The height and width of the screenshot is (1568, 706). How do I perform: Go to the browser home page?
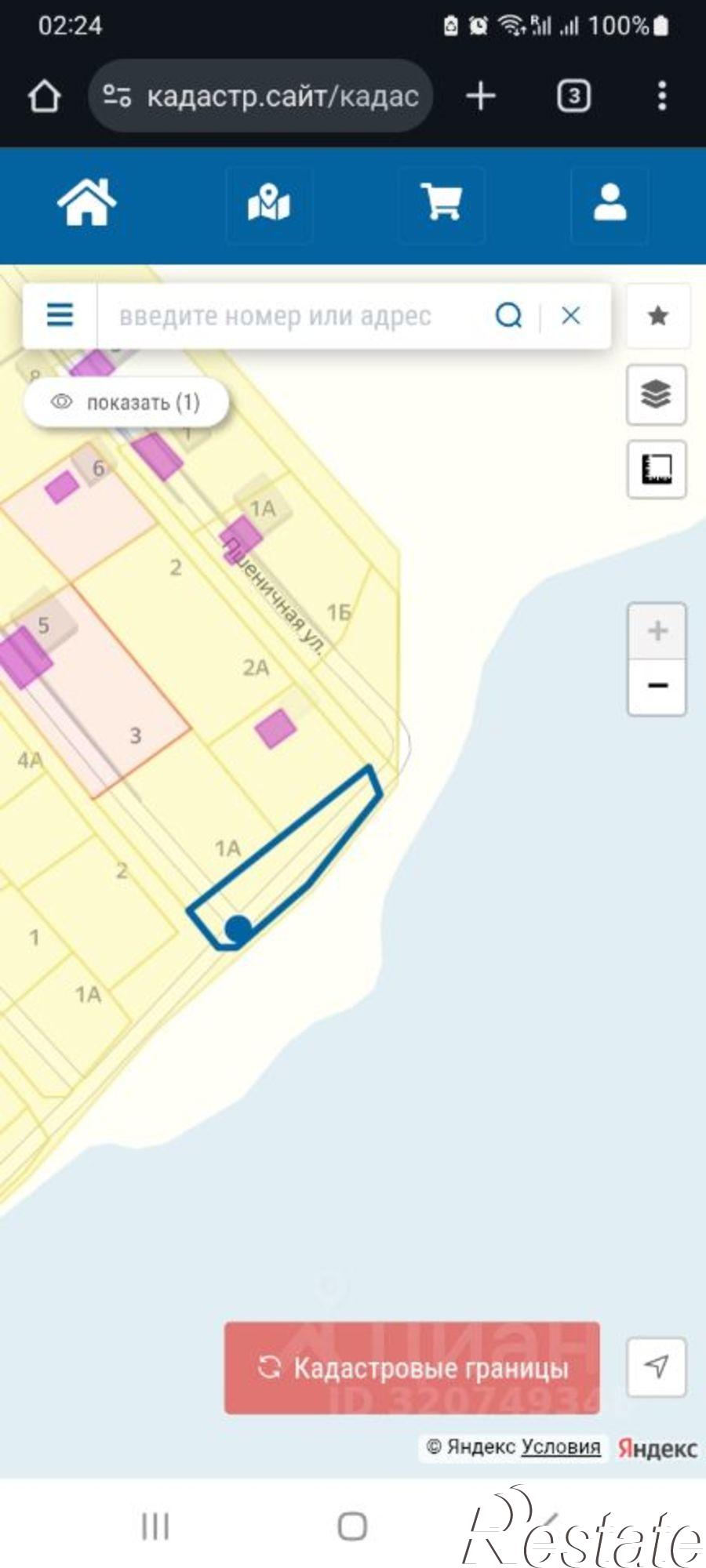[x=44, y=96]
